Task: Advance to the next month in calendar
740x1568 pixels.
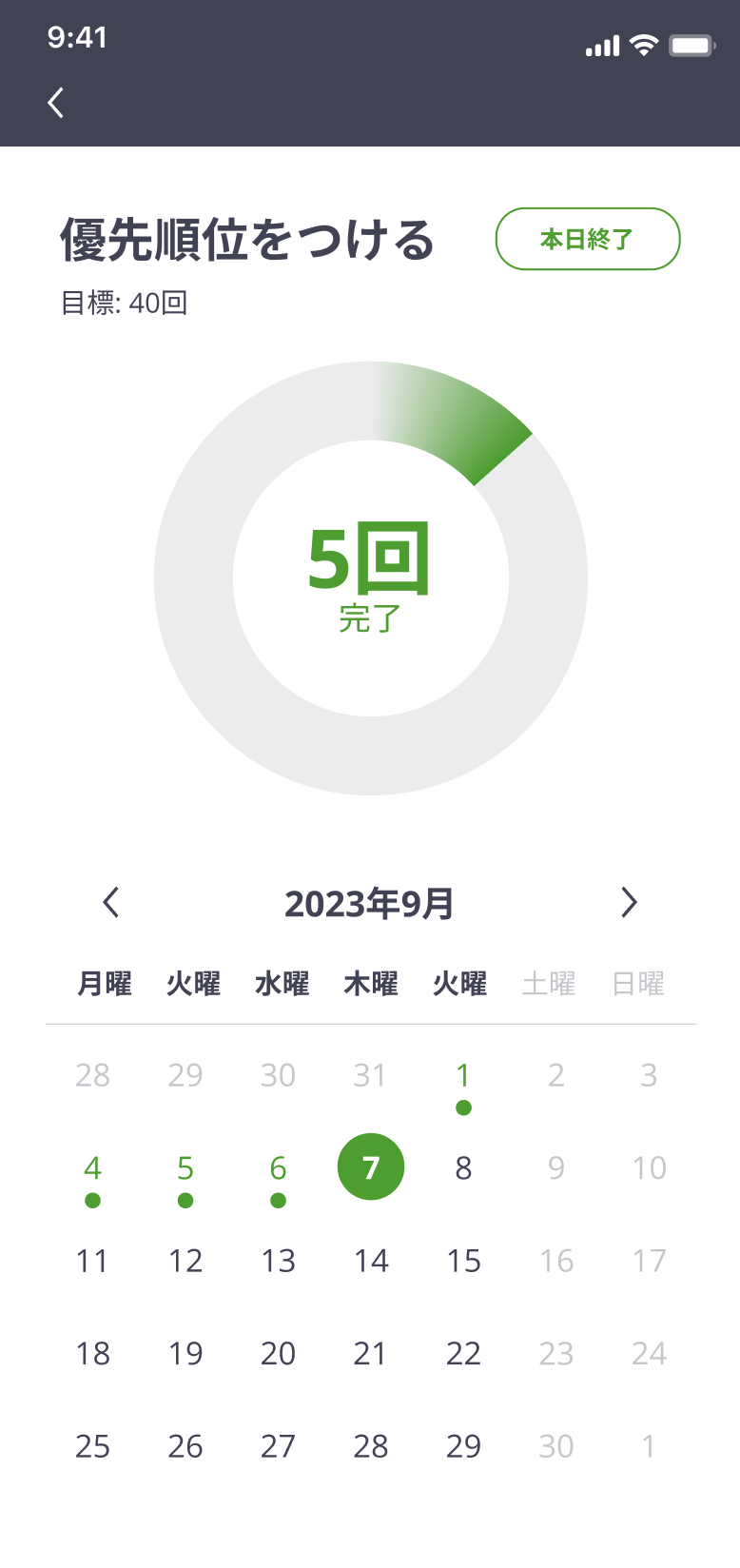Action: [x=628, y=902]
